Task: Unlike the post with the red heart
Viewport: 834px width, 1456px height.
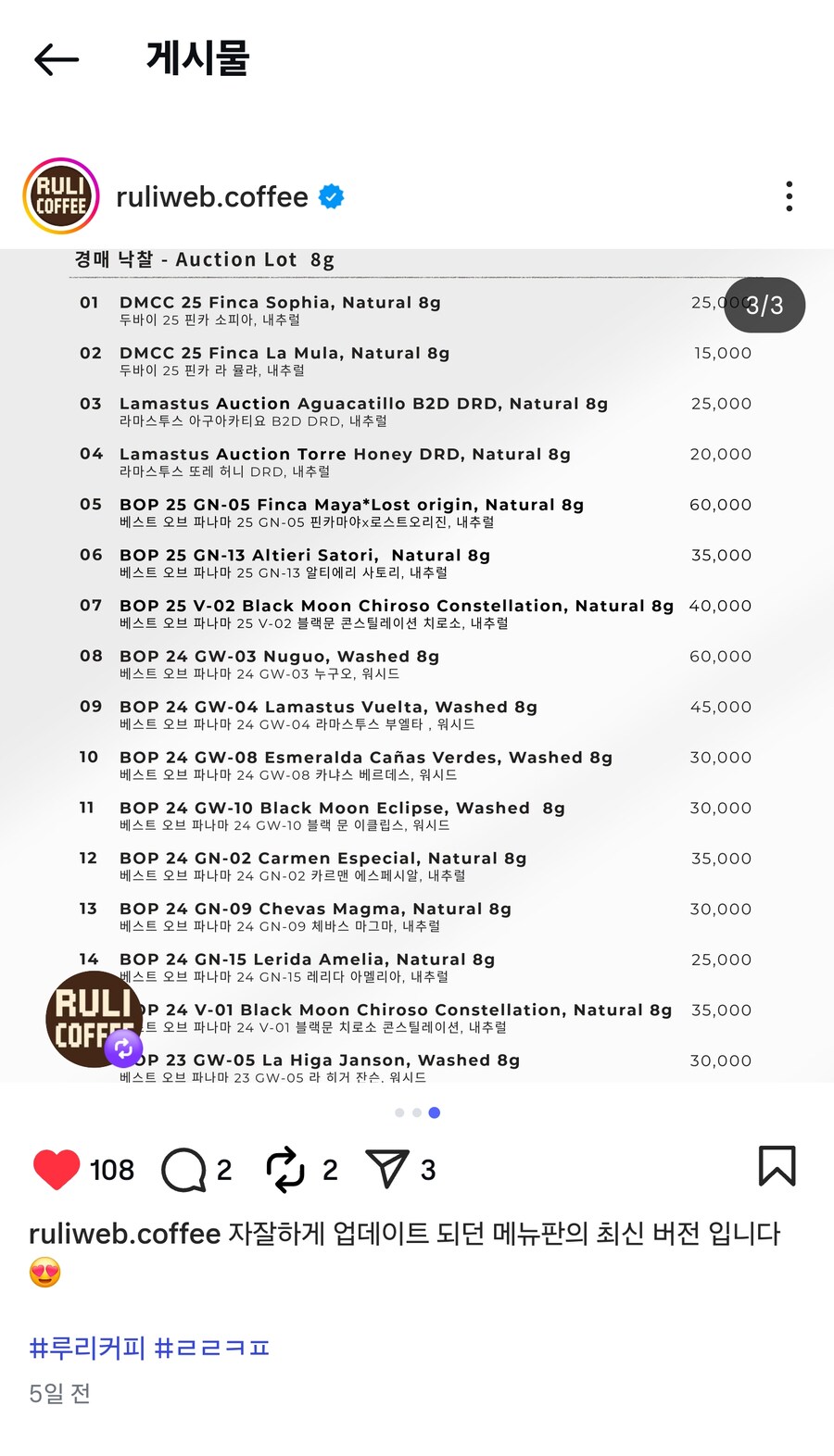Action: tap(57, 1170)
